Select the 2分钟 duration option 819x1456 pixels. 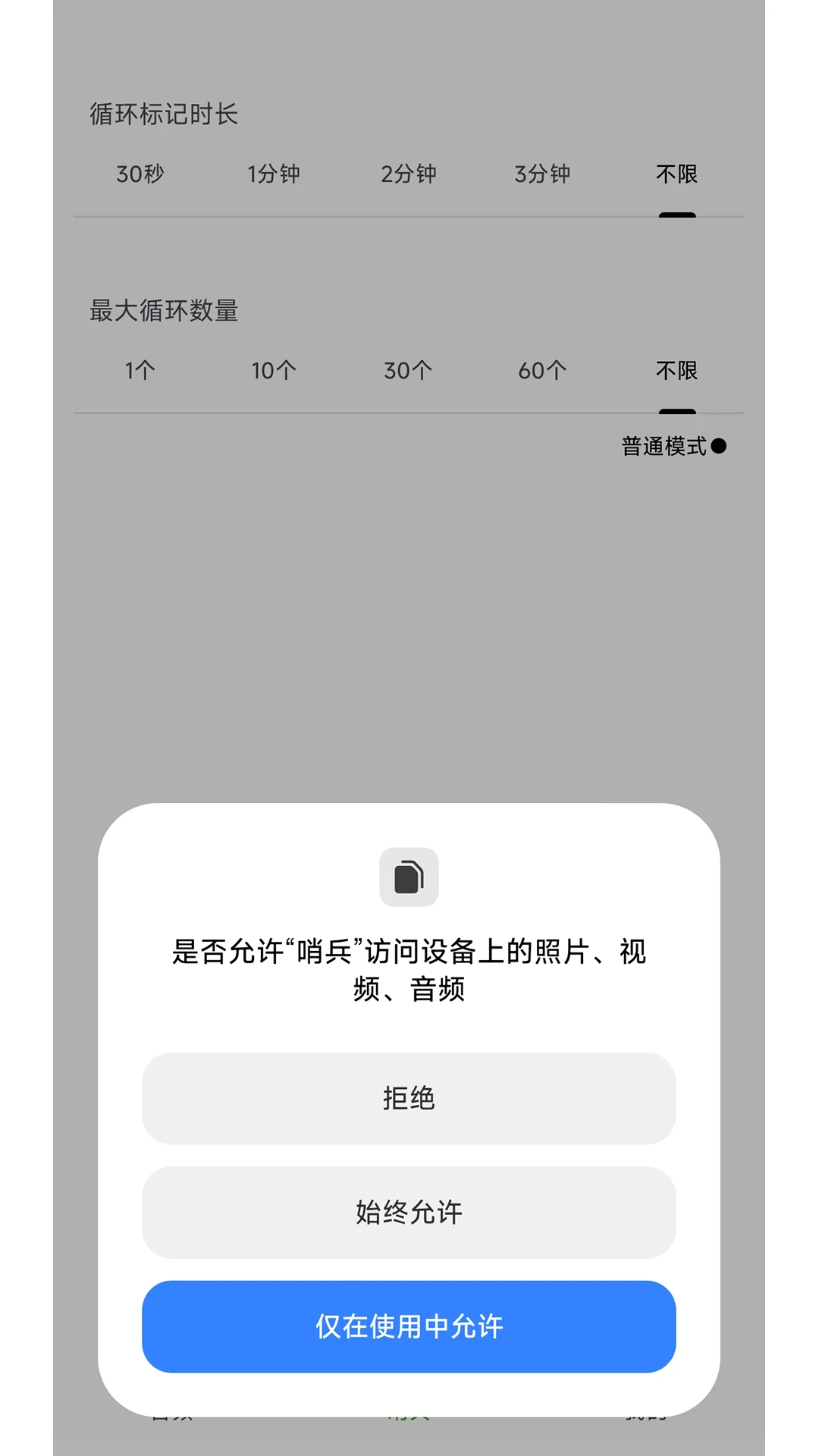pyautogui.click(x=408, y=174)
